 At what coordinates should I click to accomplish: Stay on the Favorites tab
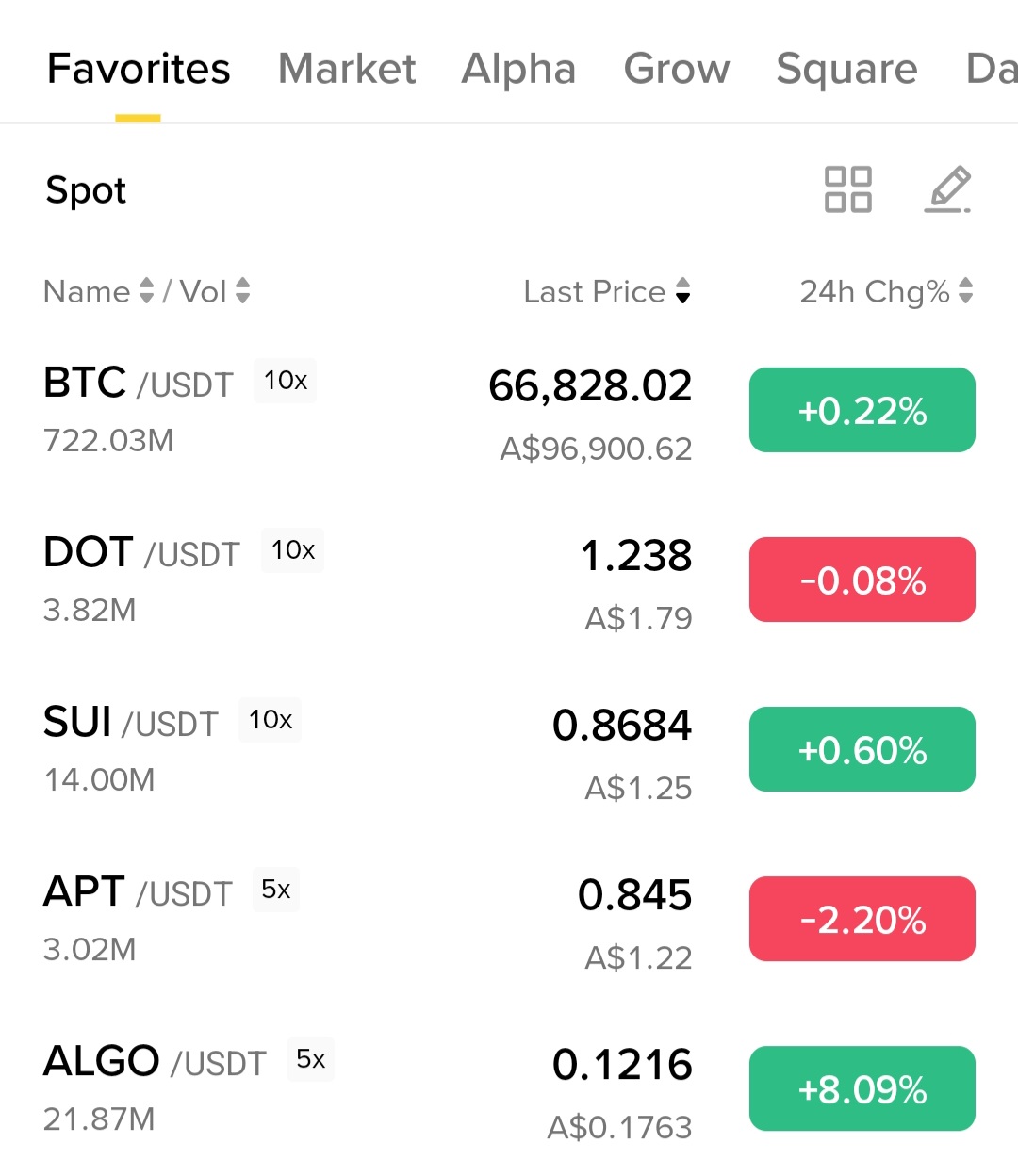[139, 69]
